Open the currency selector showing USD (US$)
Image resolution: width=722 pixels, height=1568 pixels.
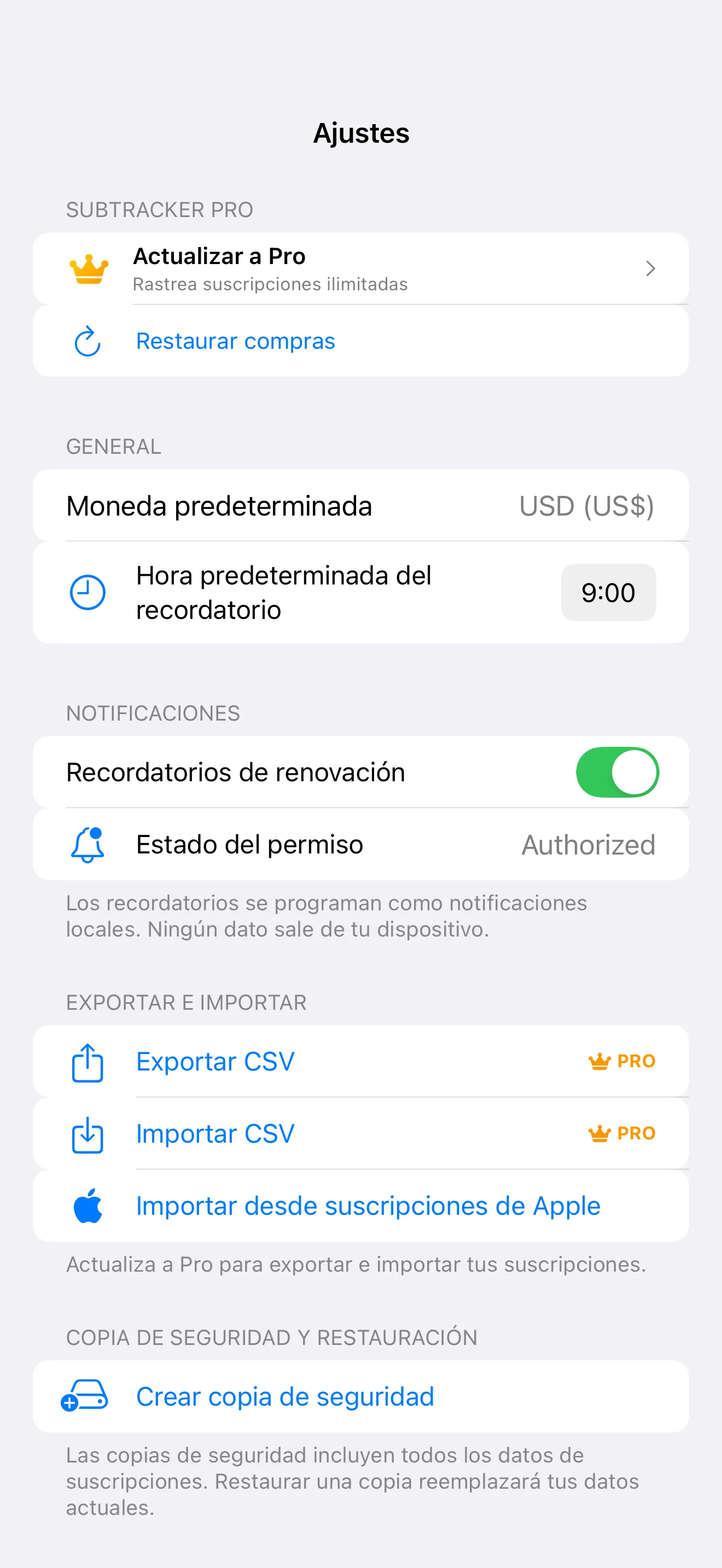(586, 506)
